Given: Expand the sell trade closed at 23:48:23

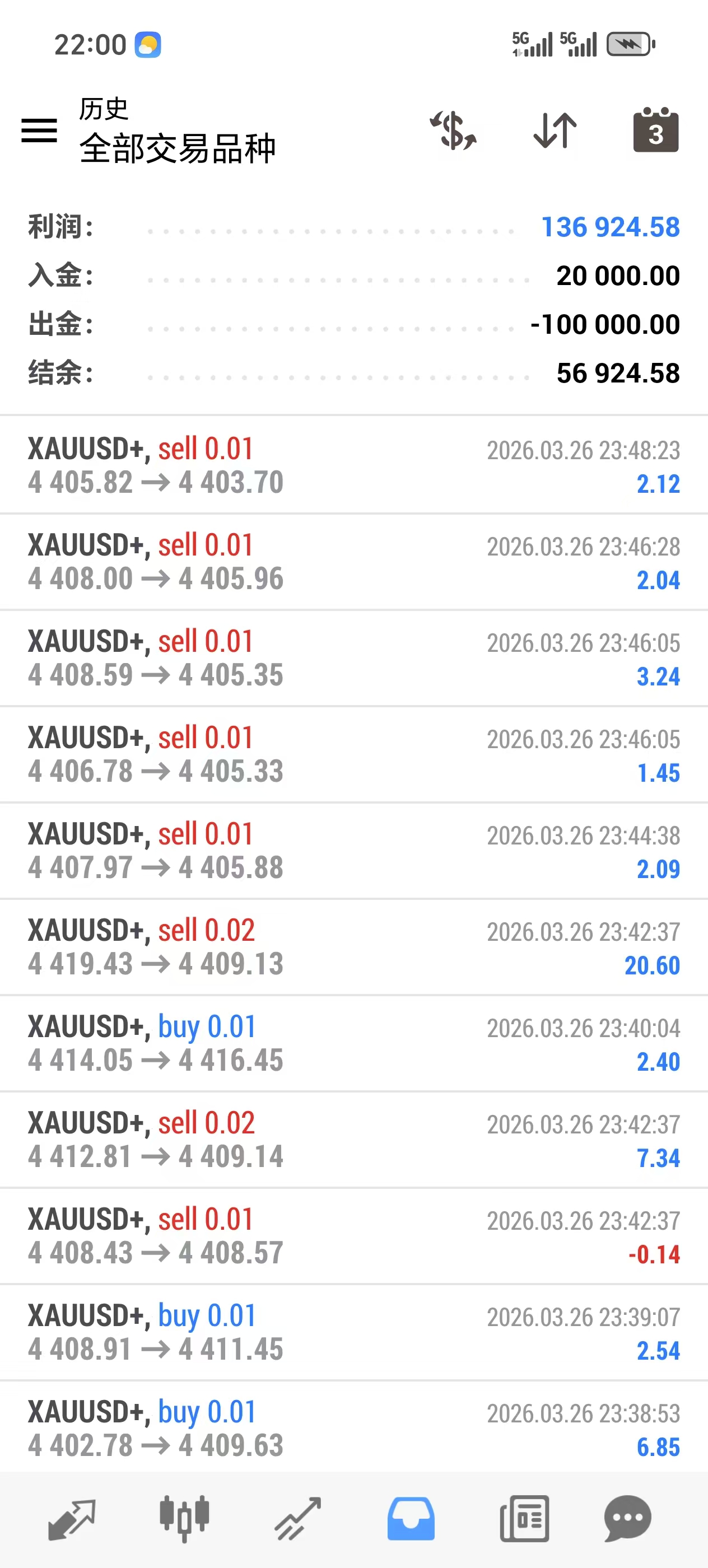Looking at the screenshot, I should coord(353,466).
